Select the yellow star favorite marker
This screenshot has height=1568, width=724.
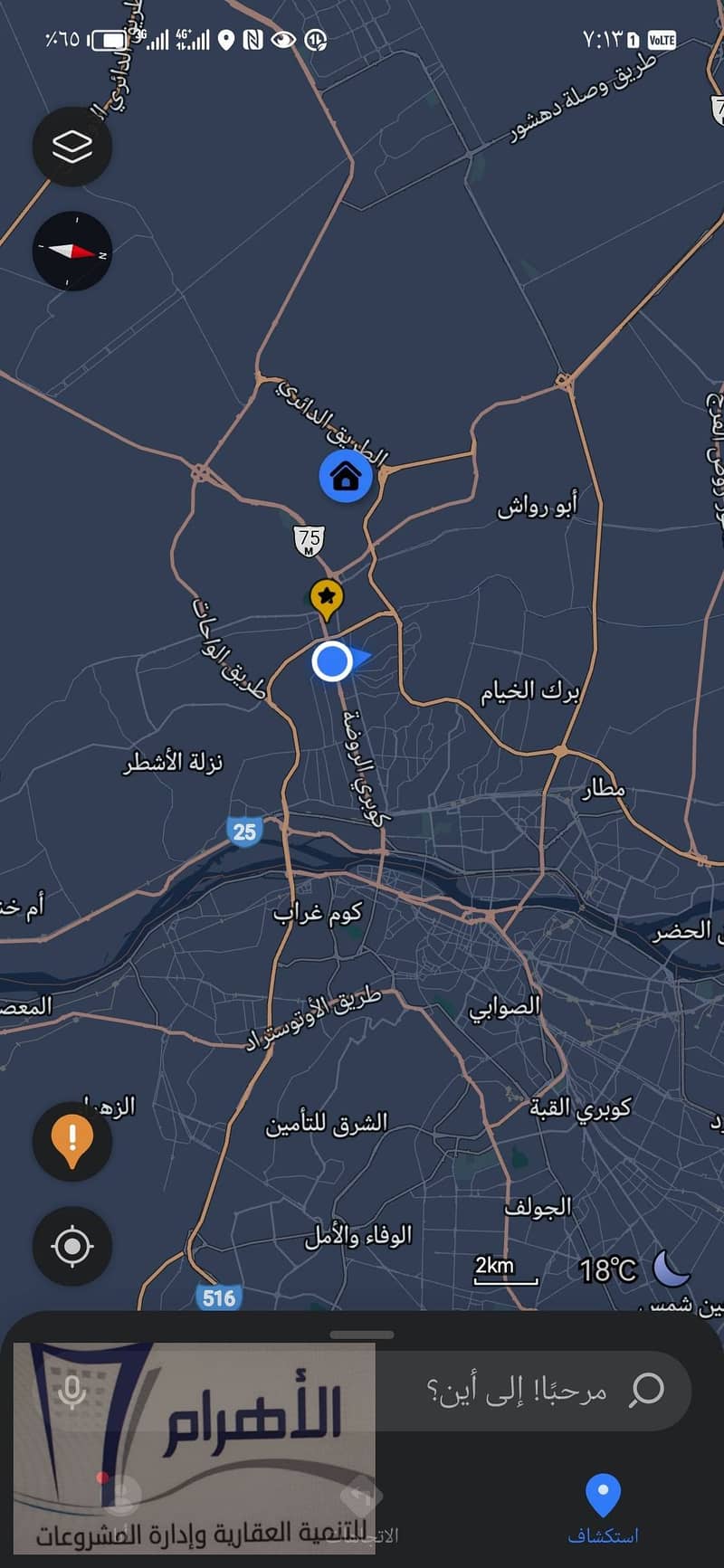[327, 597]
